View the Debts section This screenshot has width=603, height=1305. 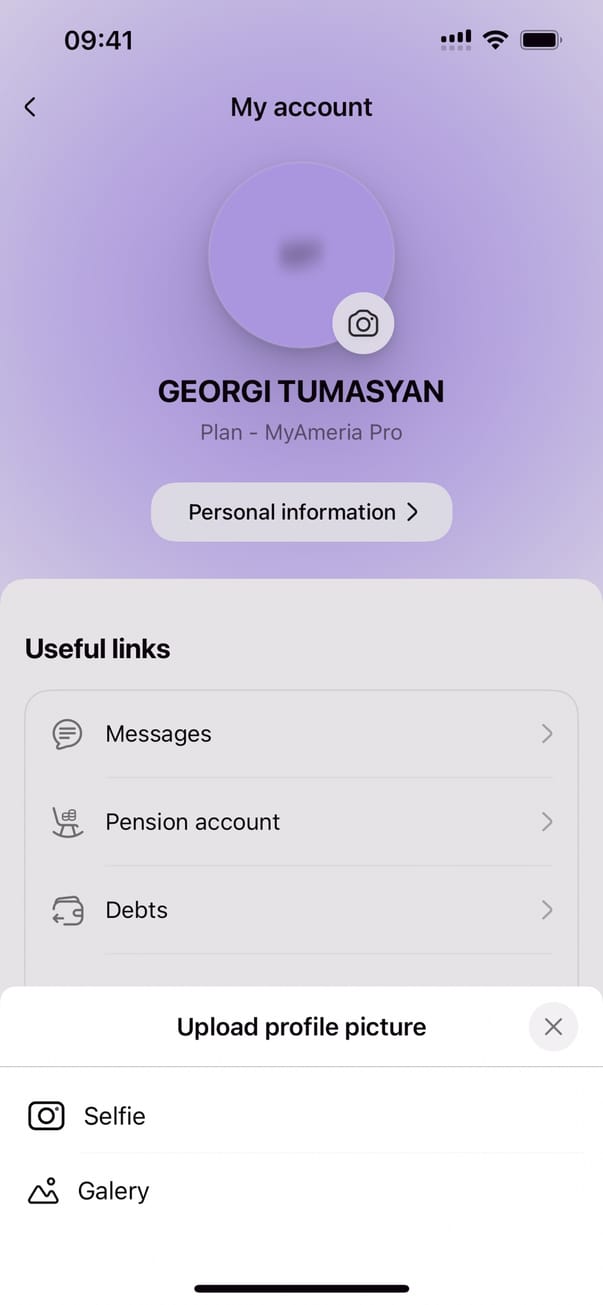pos(301,910)
